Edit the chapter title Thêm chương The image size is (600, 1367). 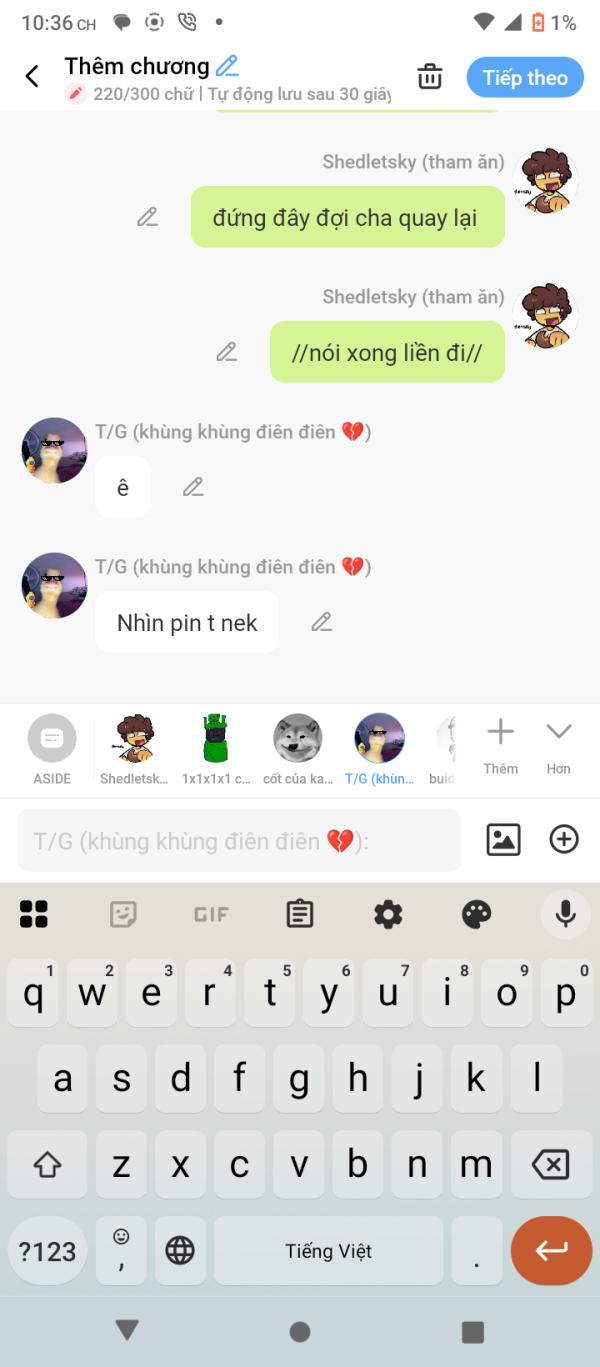coord(228,67)
